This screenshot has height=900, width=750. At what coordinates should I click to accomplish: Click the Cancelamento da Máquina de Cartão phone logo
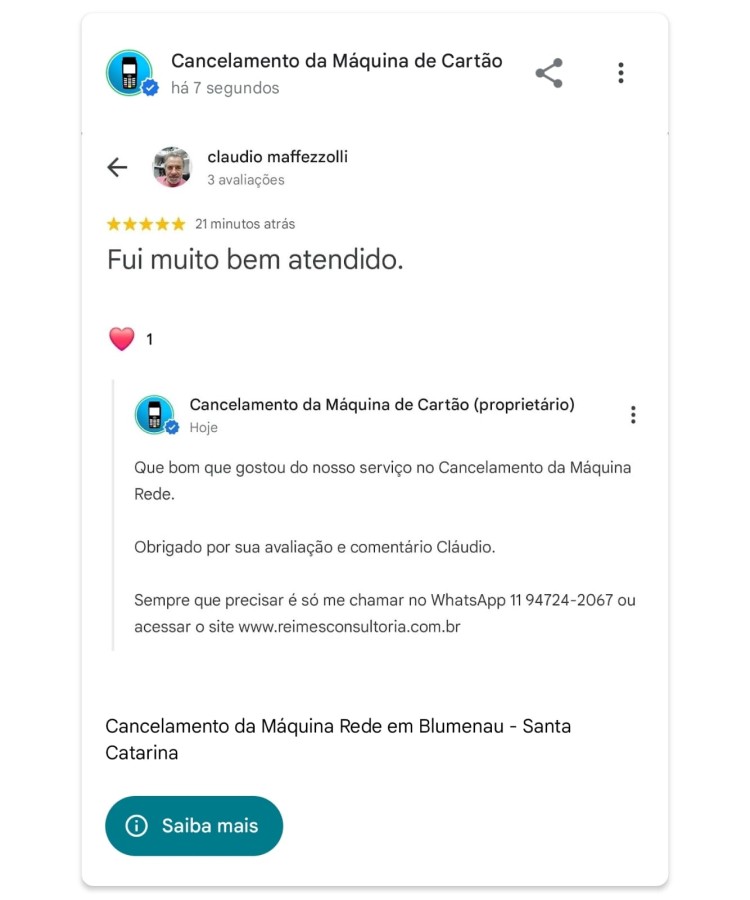coord(129,72)
